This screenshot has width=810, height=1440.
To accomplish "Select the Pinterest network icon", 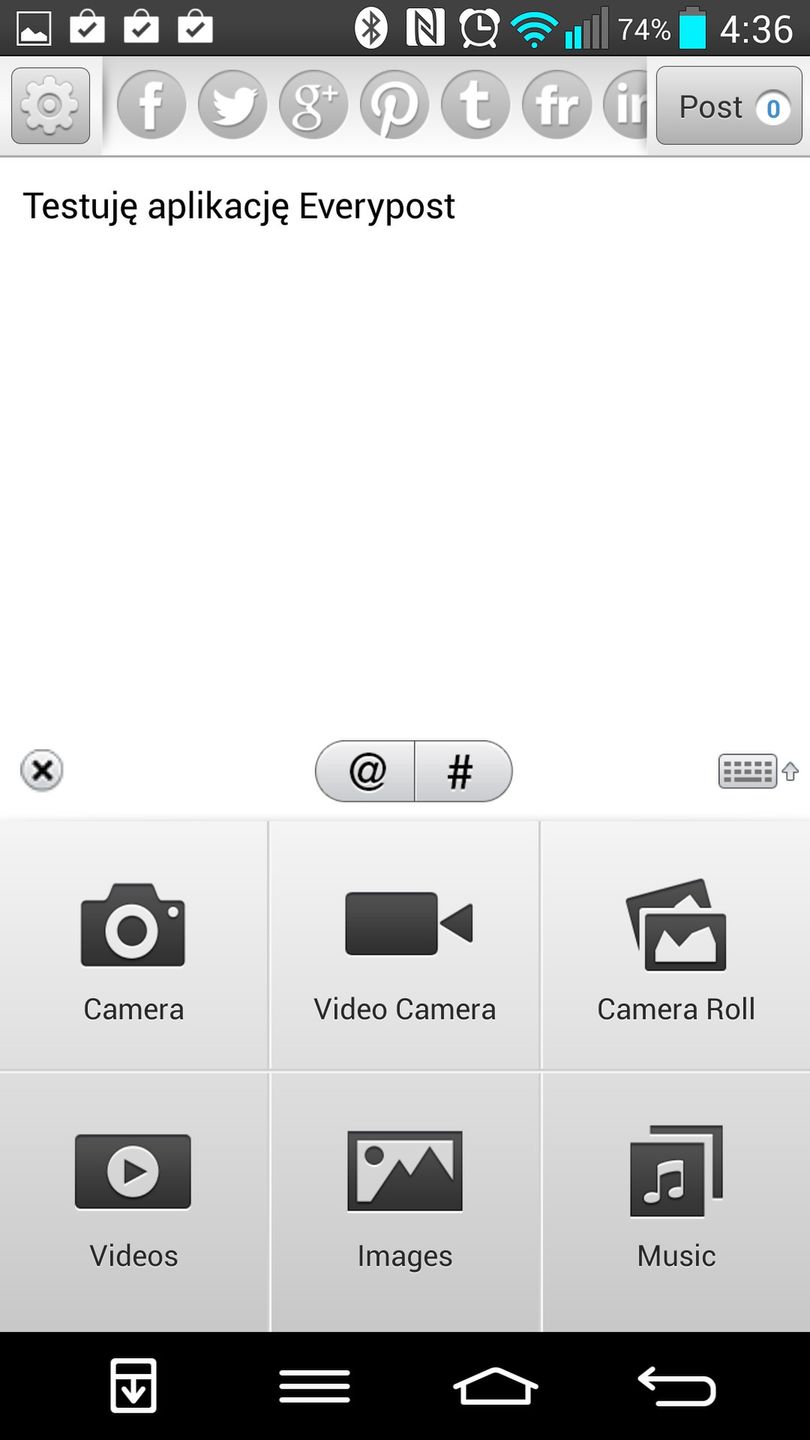I will pyautogui.click(x=394, y=106).
